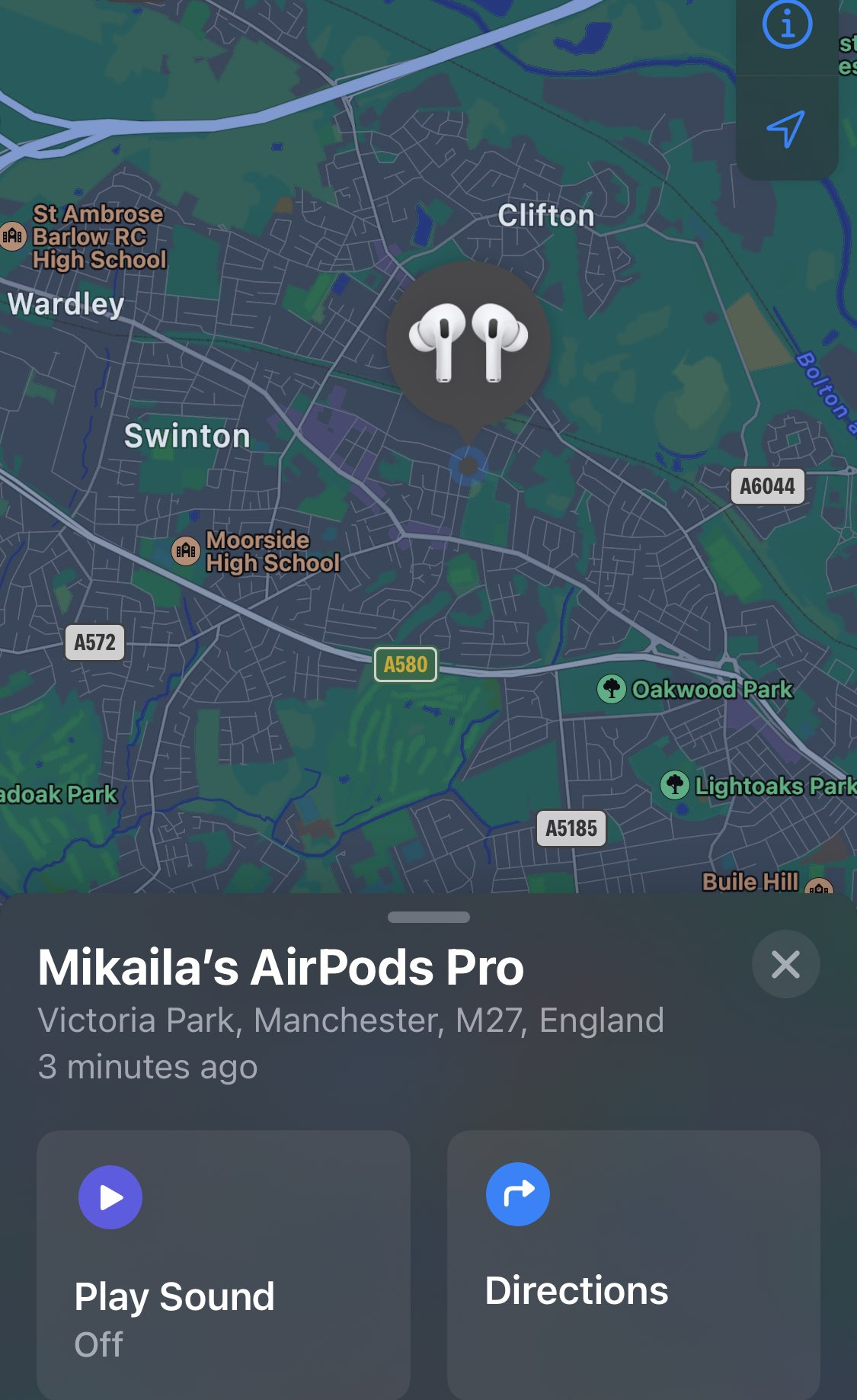Play sound on Mikaila's AirPods Pro
The height and width of the screenshot is (1400, 857).
pos(223,1264)
